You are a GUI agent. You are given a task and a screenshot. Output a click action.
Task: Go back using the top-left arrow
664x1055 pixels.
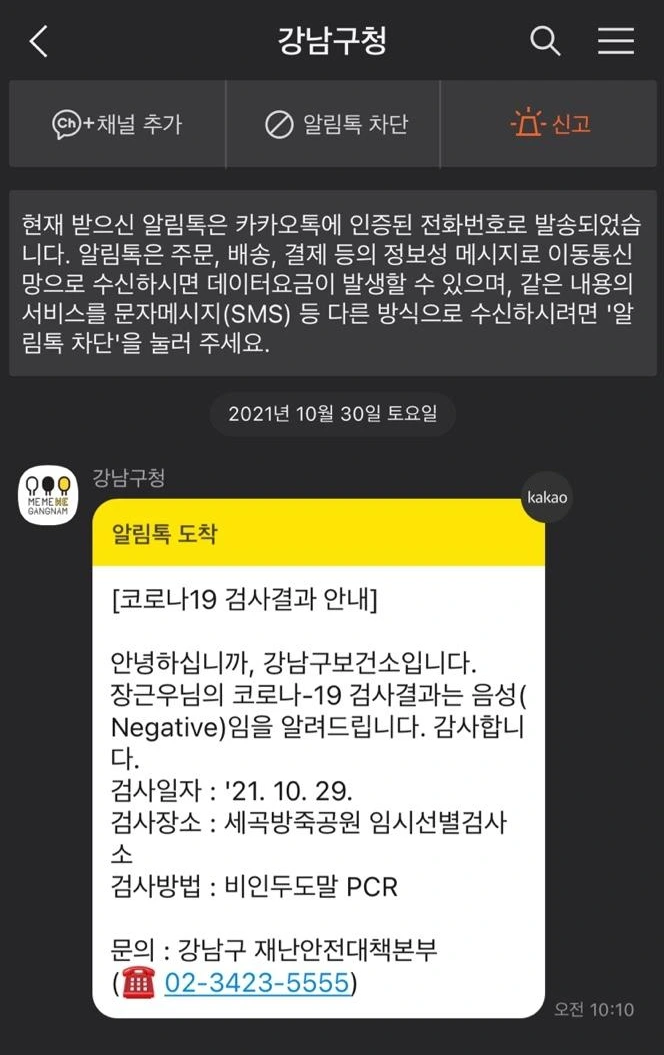pyautogui.click(x=39, y=41)
